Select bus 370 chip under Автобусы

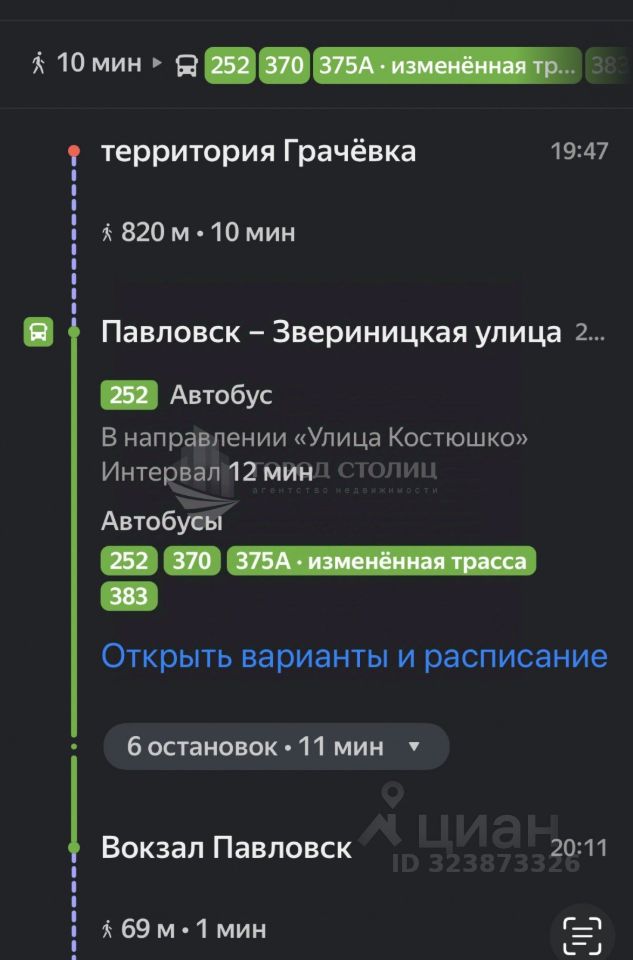191,561
